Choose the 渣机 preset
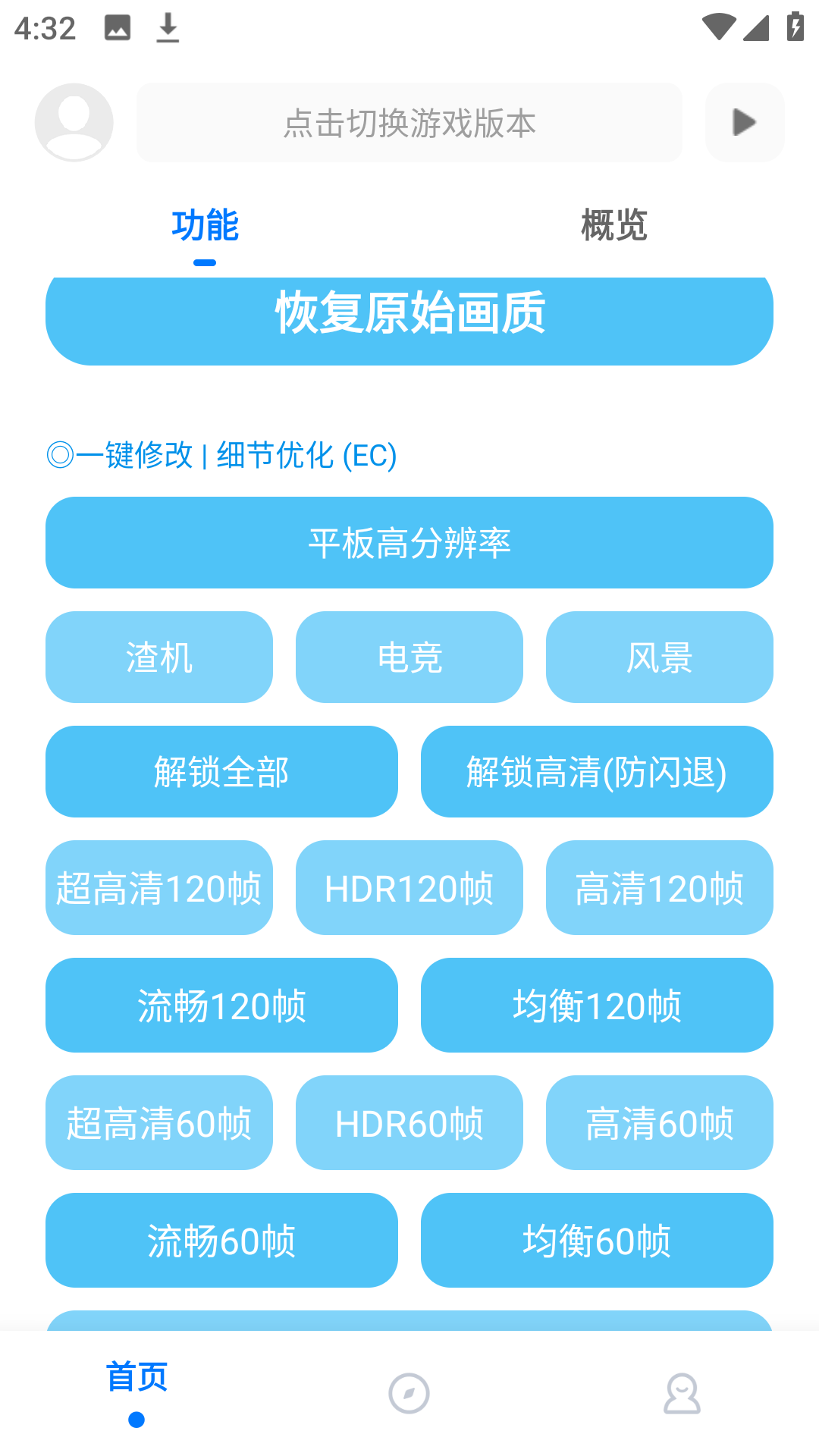The height and width of the screenshot is (1456, 819). coord(159,657)
